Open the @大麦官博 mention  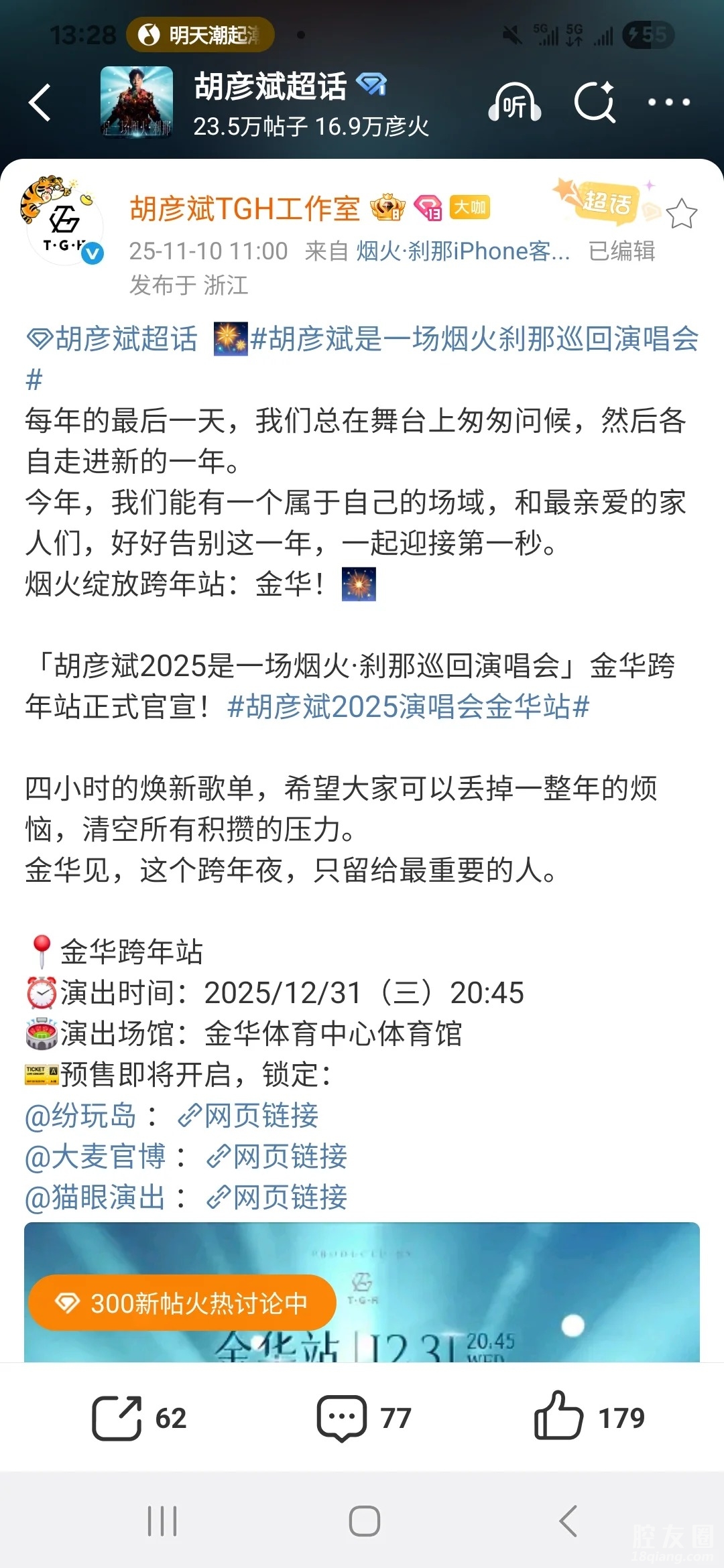coord(95,1157)
